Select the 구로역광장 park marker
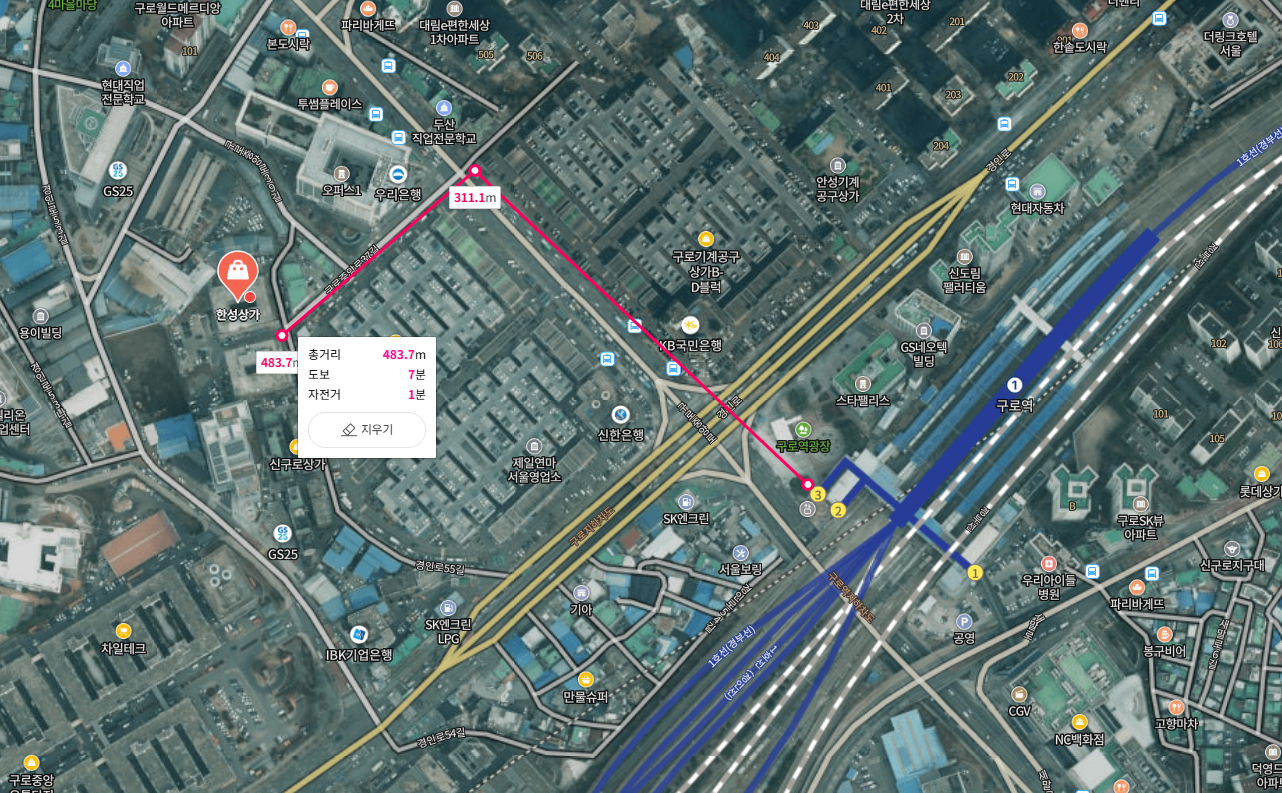This screenshot has width=1282, height=793. [x=803, y=430]
